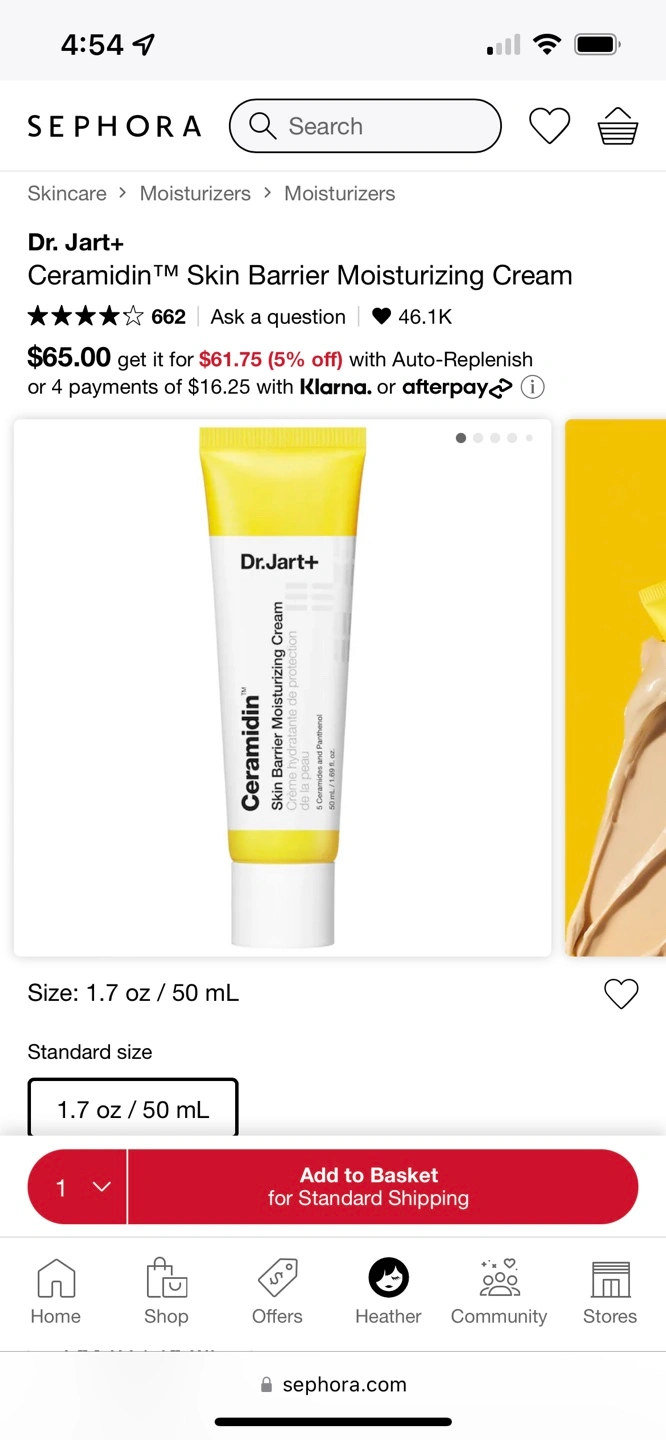Tap the Sephora search field
This screenshot has height=1440, width=666.
[x=365, y=126]
